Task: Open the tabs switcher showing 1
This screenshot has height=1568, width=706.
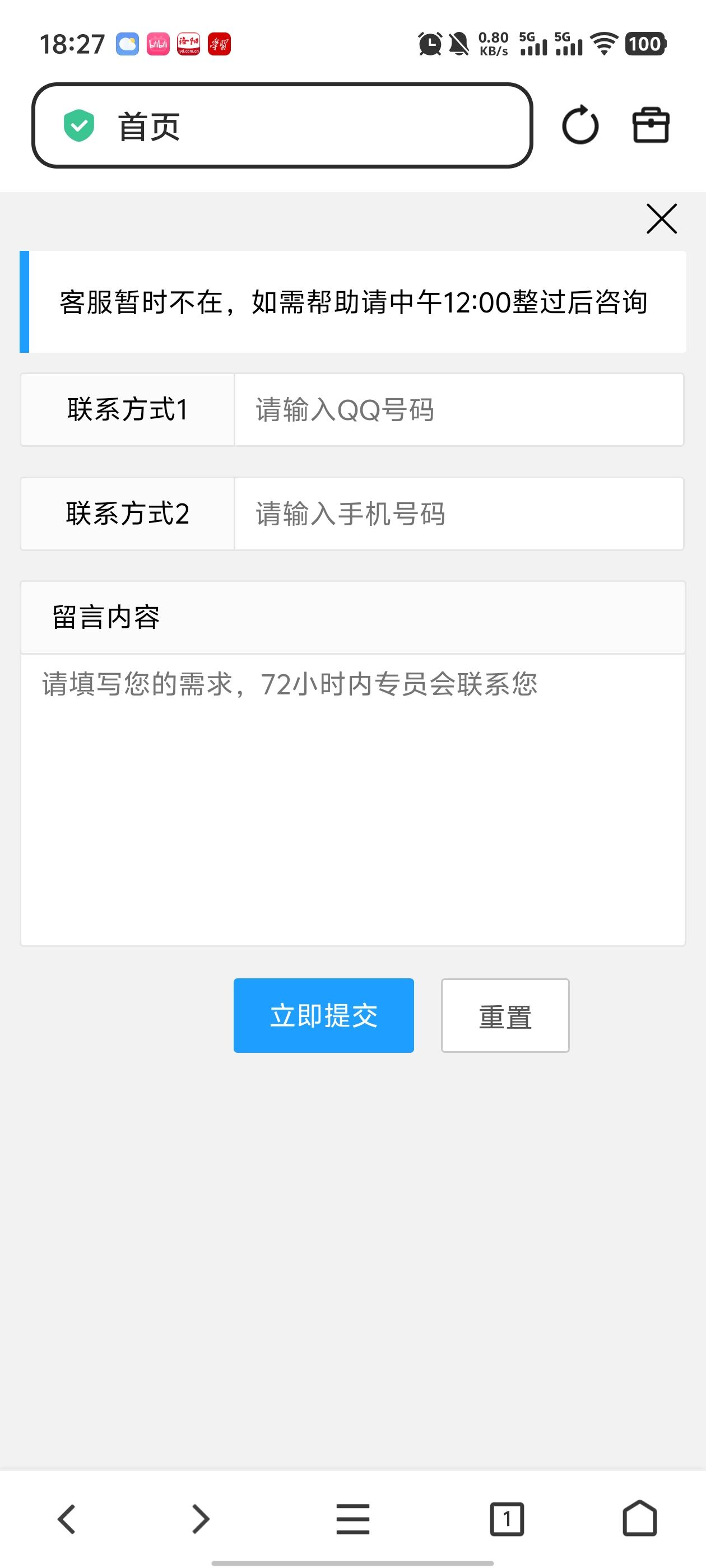Action: pyautogui.click(x=507, y=1519)
